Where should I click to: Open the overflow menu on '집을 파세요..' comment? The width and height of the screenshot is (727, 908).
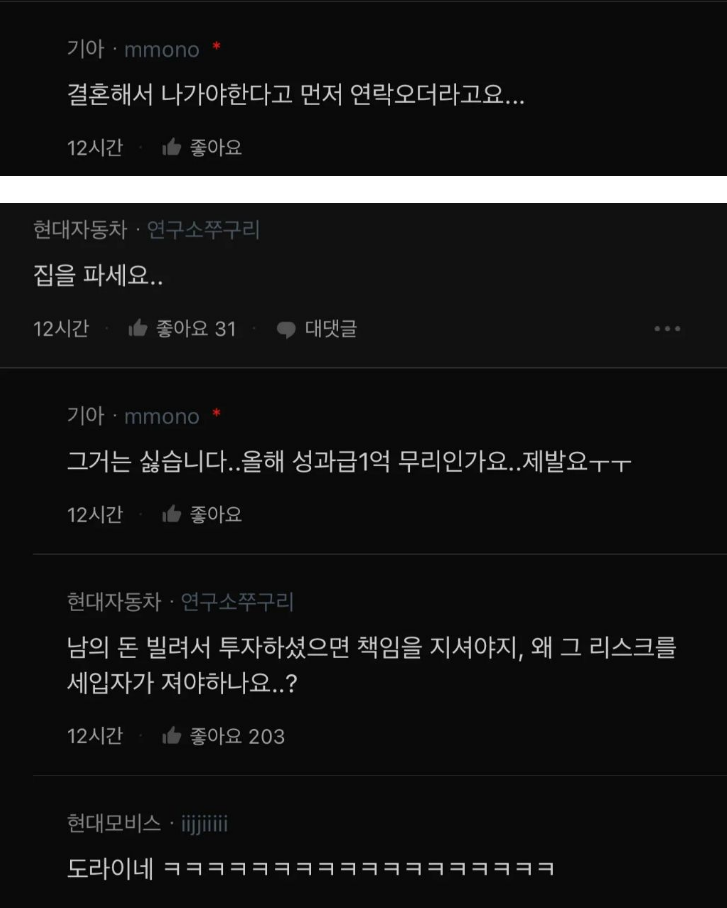click(x=666, y=328)
